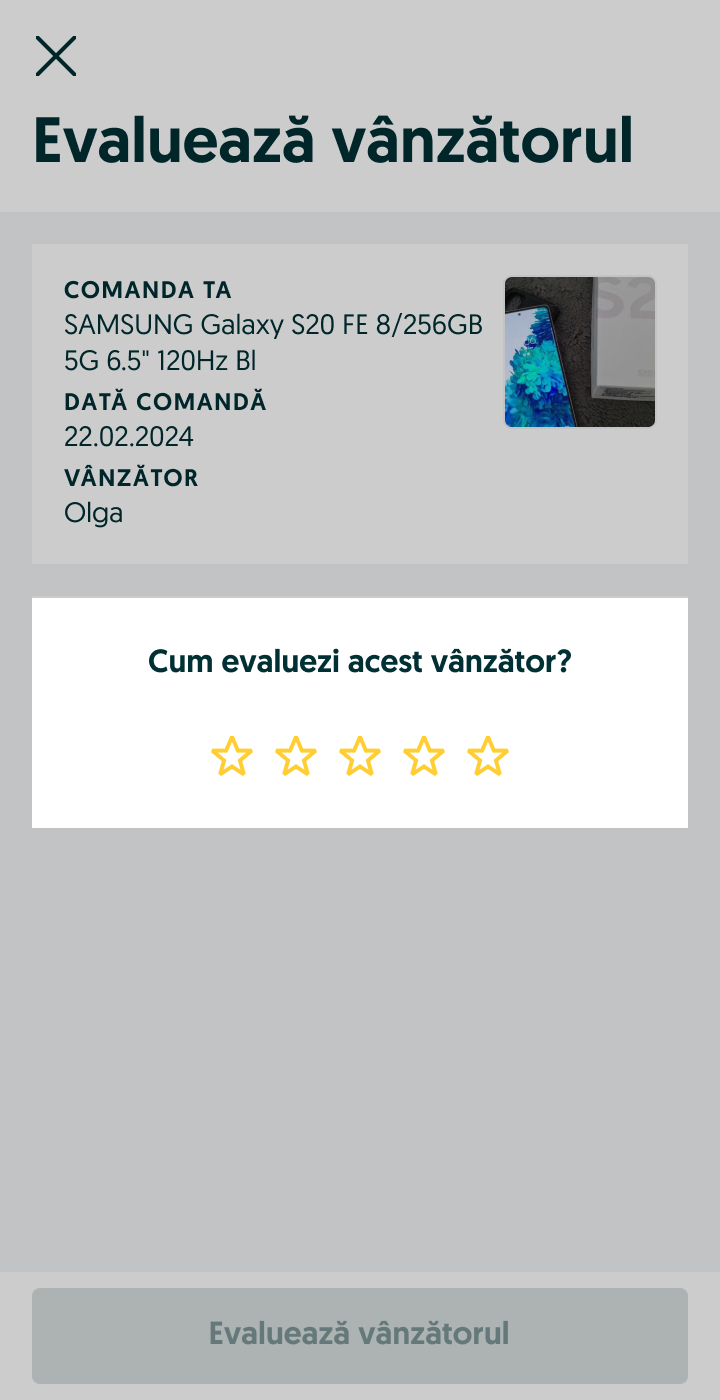Rate Olga with four stars
The width and height of the screenshot is (720, 1400).
pos(424,757)
